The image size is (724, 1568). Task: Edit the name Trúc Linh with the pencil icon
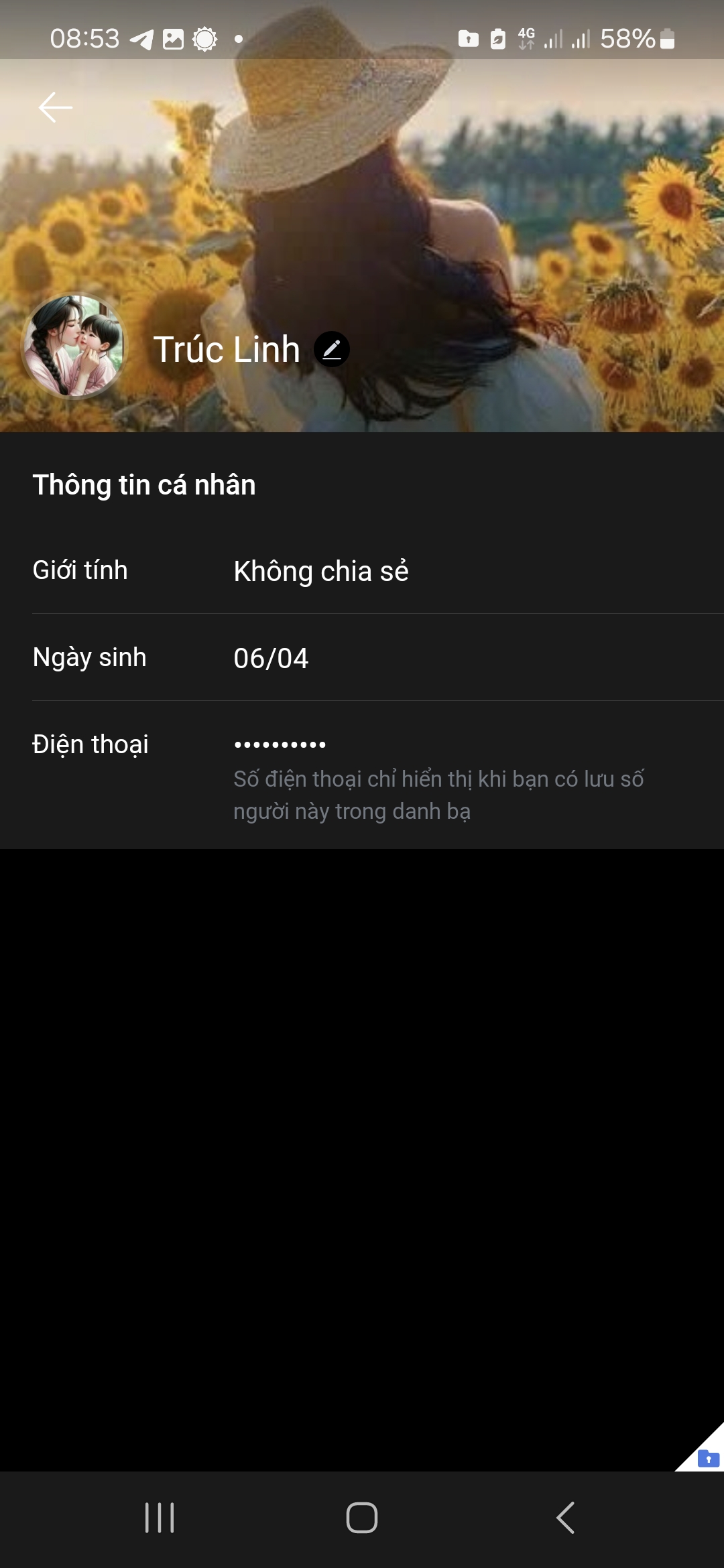332,349
